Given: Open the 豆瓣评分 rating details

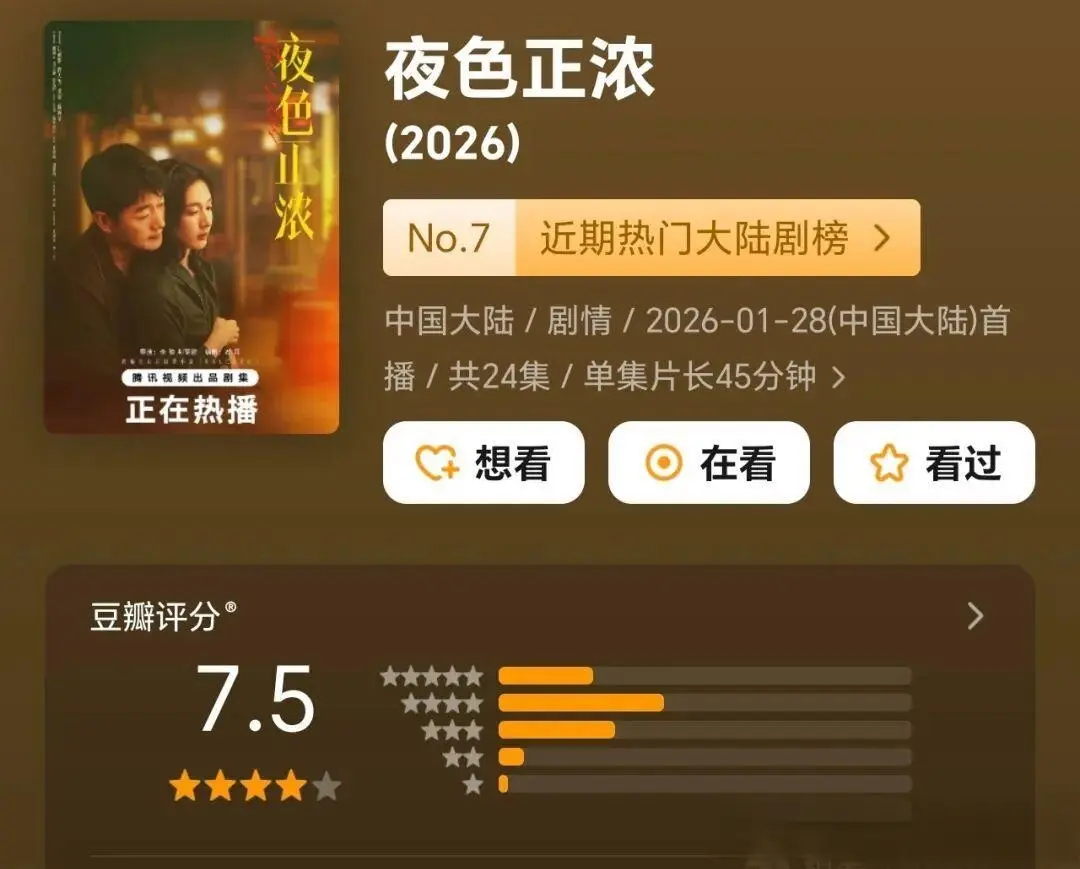Looking at the screenshot, I should tap(975, 616).
